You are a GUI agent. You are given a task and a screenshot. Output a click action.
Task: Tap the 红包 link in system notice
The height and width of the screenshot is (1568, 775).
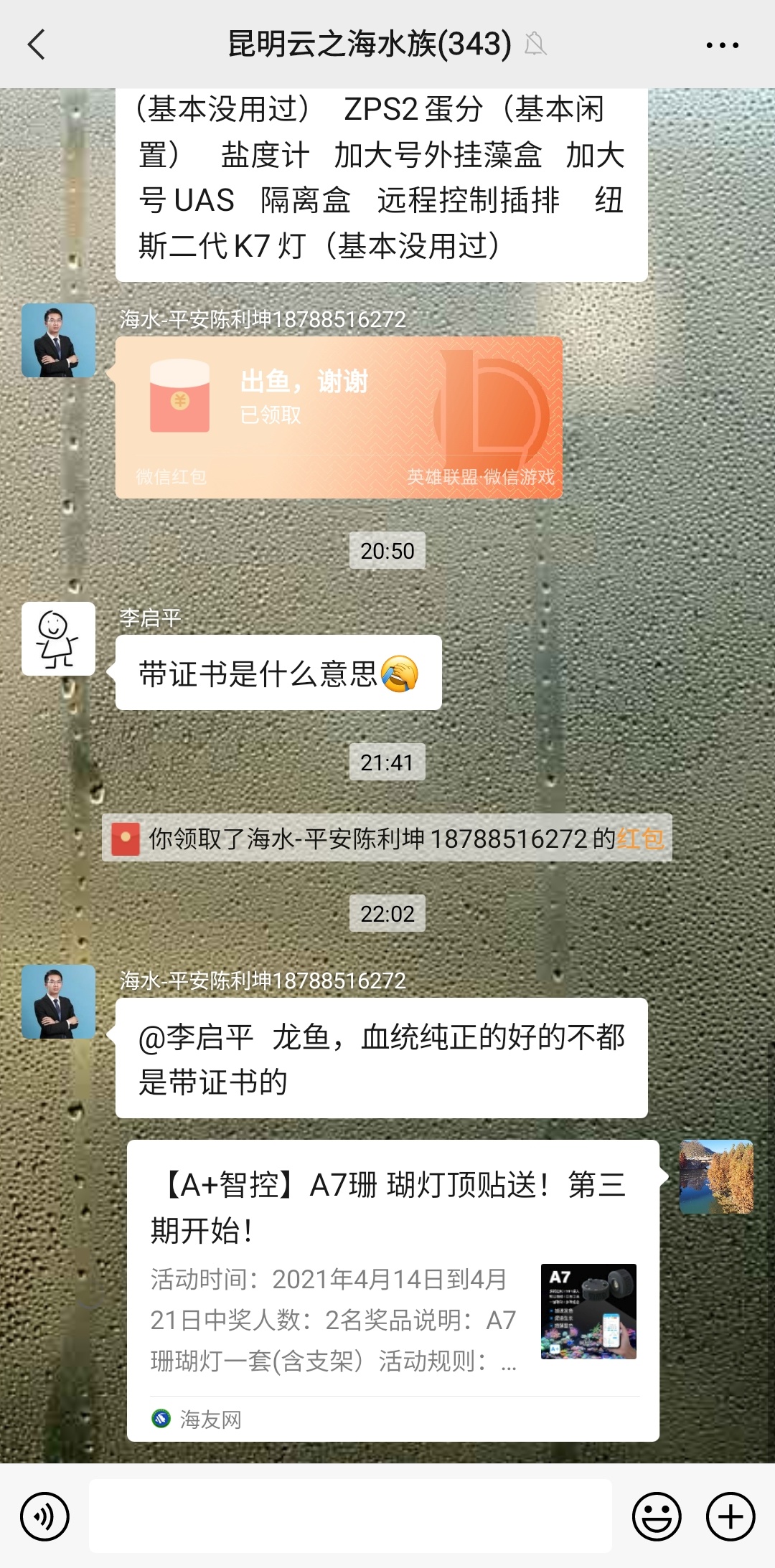pos(640,838)
